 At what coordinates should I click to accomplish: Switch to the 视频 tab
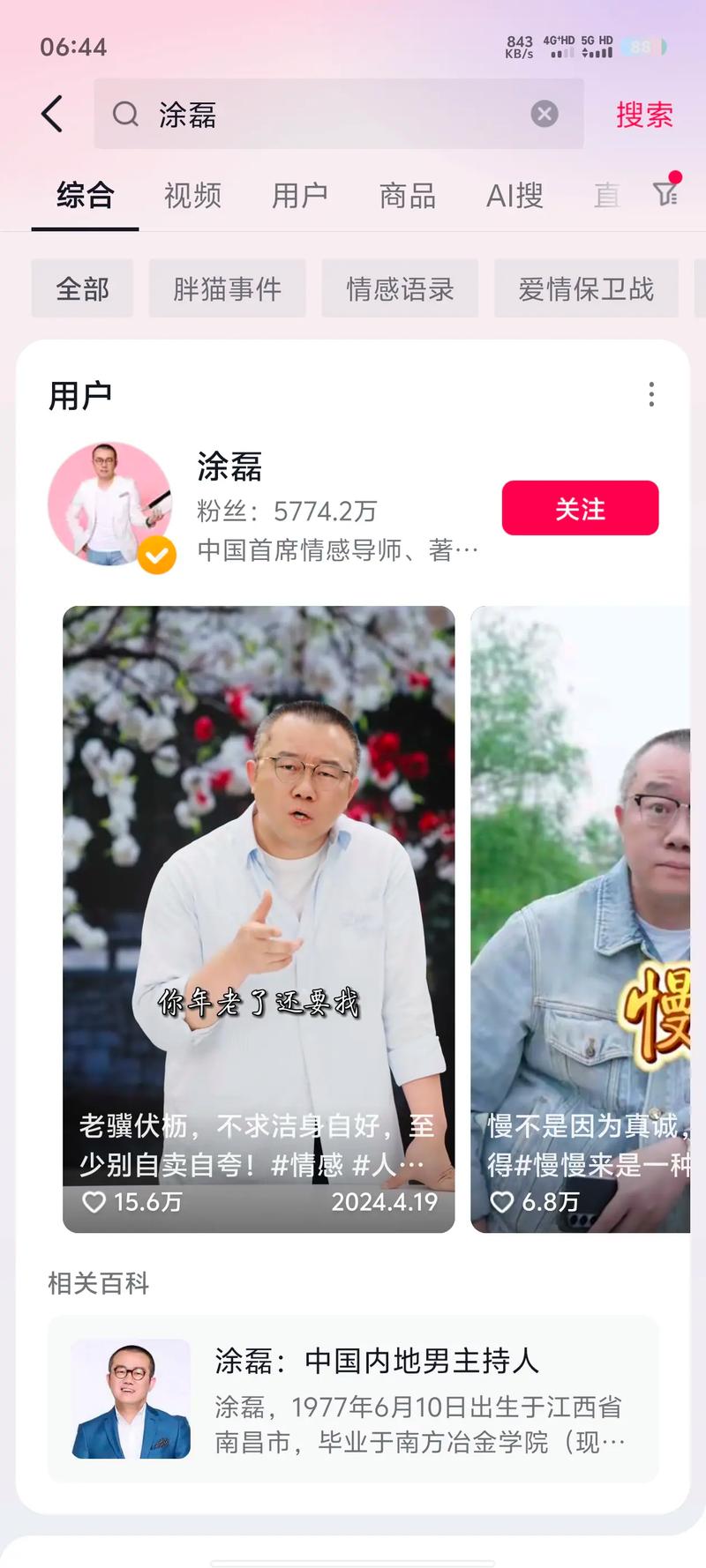pyautogui.click(x=192, y=196)
